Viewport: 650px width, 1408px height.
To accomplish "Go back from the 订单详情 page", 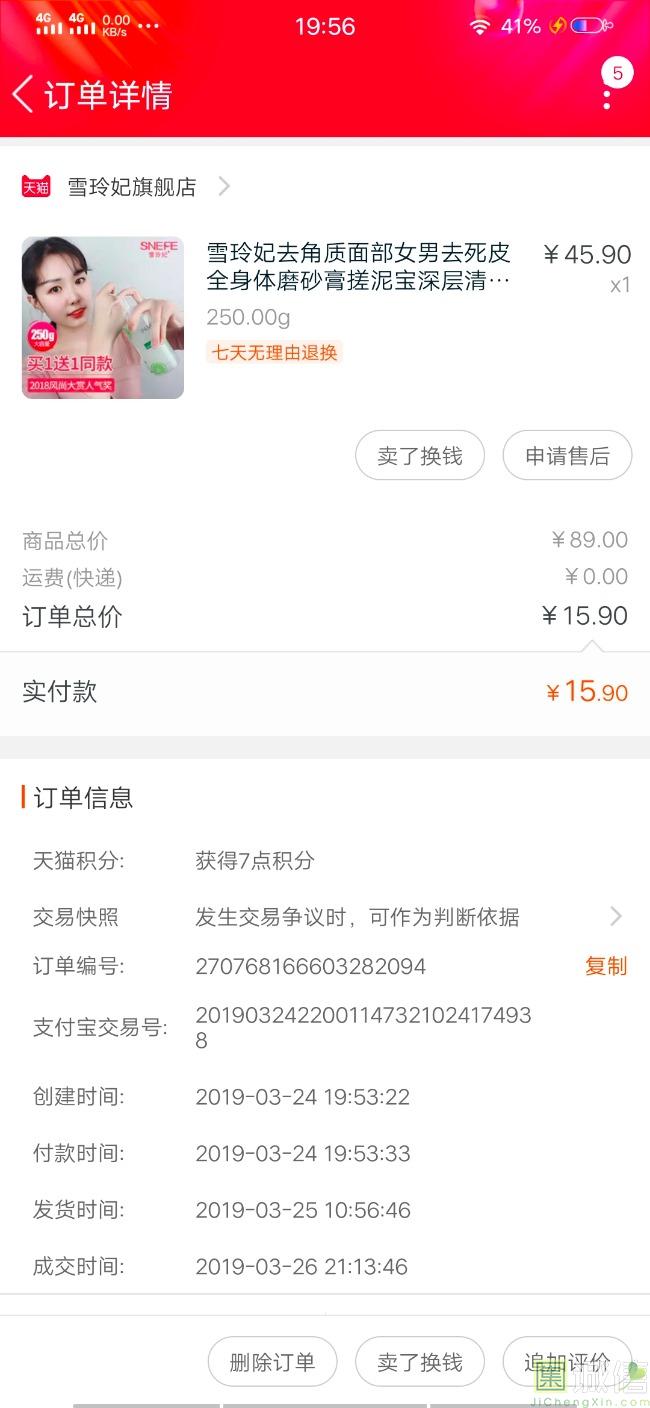I will [x=23, y=95].
